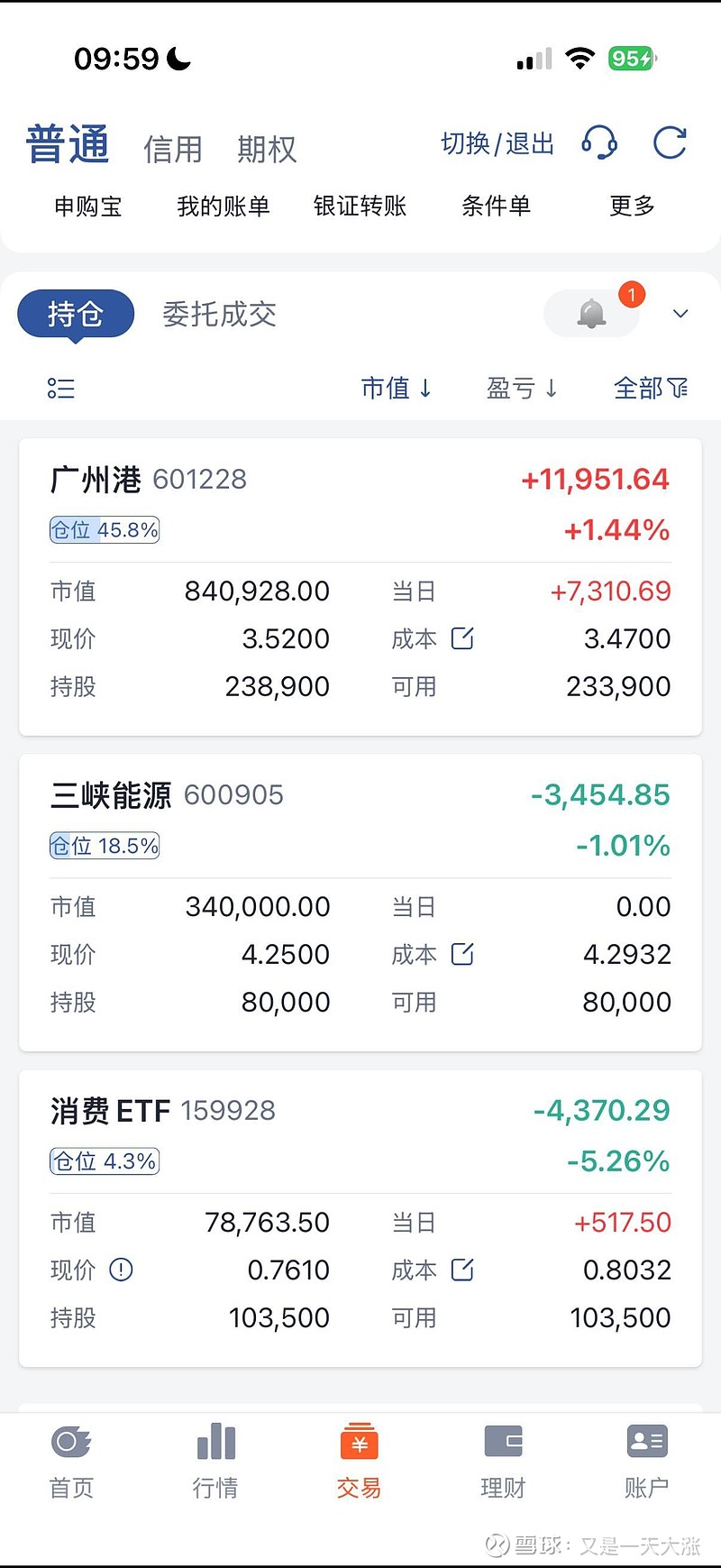
Task: Open the 更多 options menu
Action: (629, 206)
